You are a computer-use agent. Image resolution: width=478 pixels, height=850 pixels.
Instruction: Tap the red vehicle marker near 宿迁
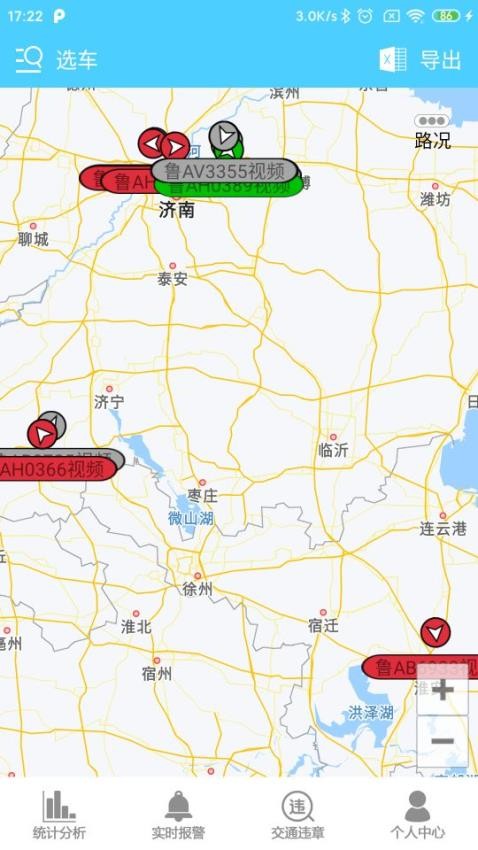point(435,632)
